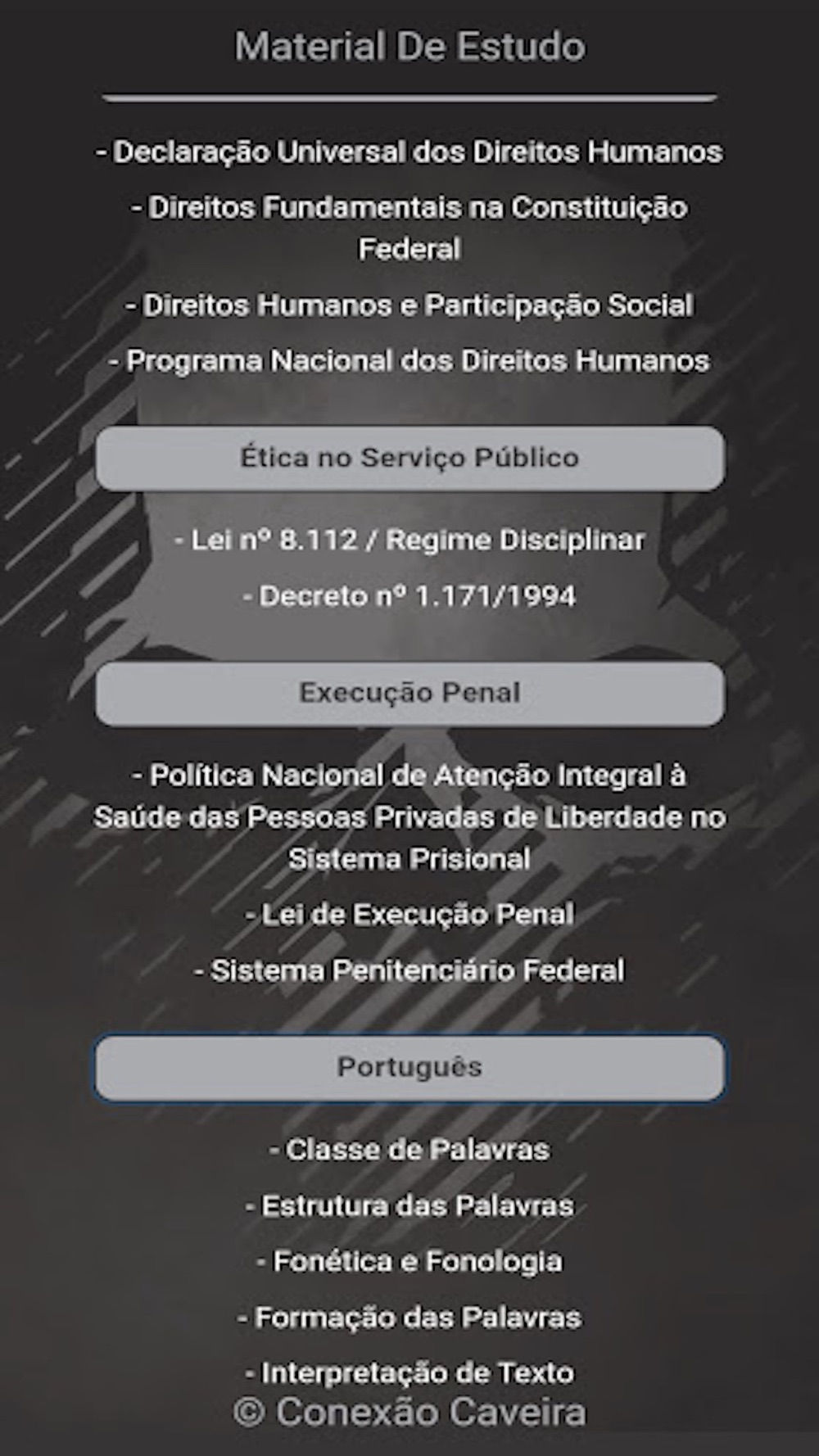Image resolution: width=819 pixels, height=1456 pixels.
Task: View Lei de Execução Penal material
Action: tap(409, 915)
